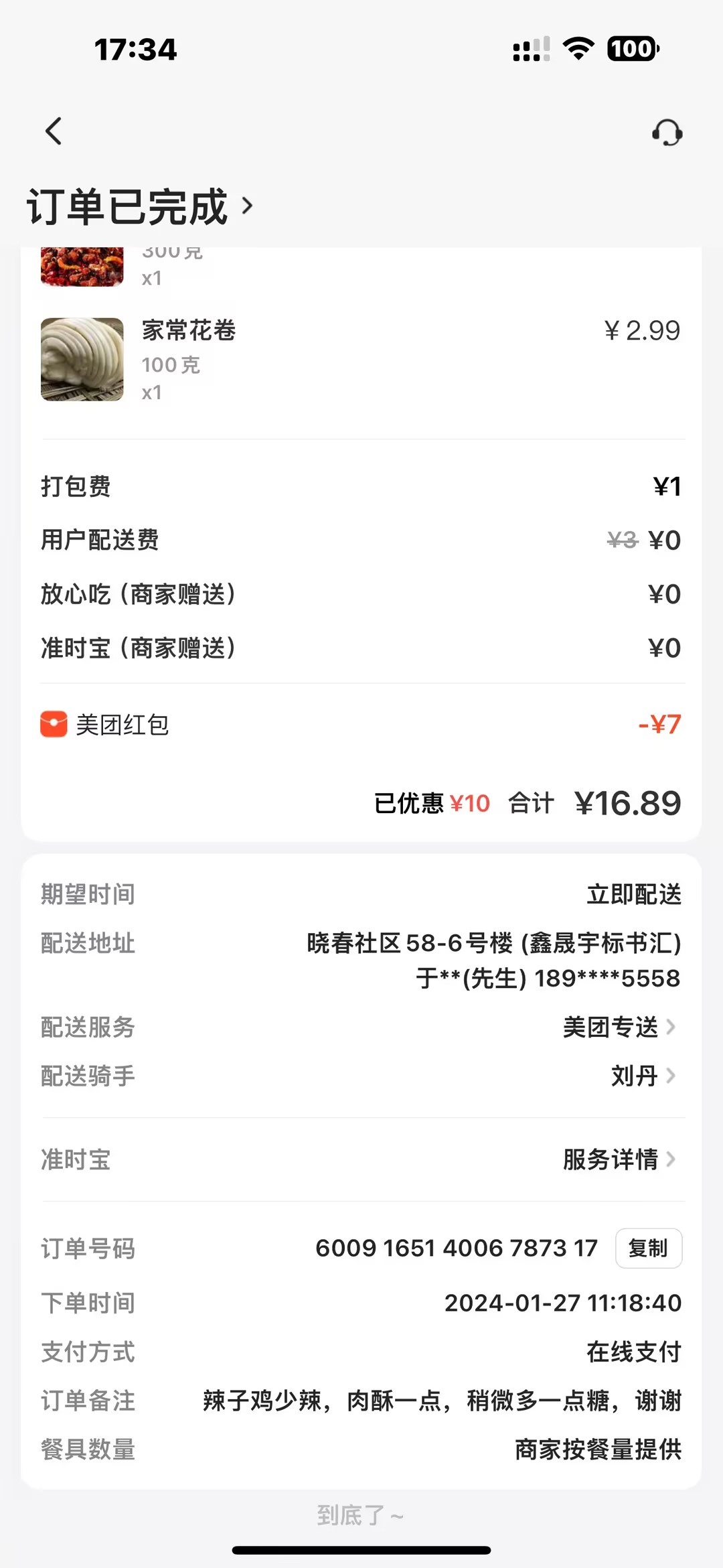View 准时宝 服务详情
Screen dimensions: 723x1568
pyautogui.click(x=619, y=1159)
